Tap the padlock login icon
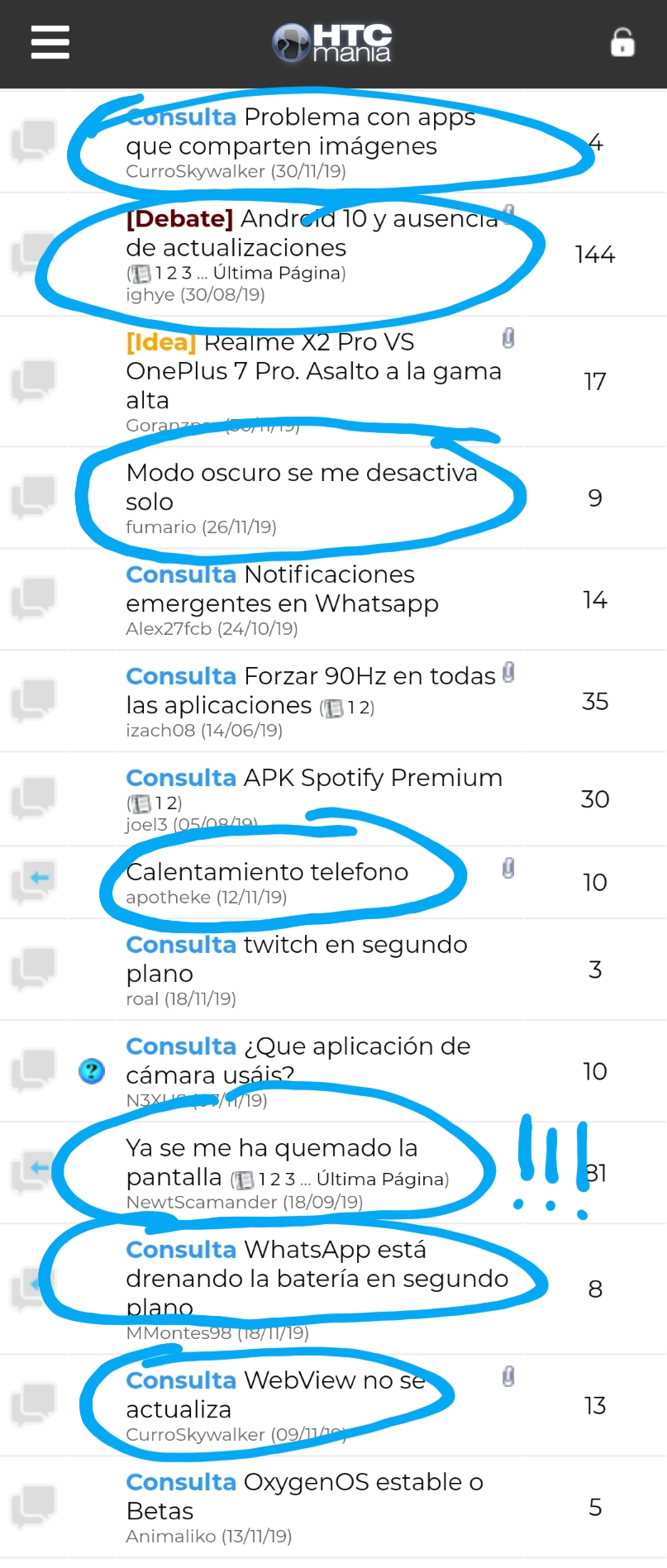This screenshot has height=1568, width=667. [622, 42]
